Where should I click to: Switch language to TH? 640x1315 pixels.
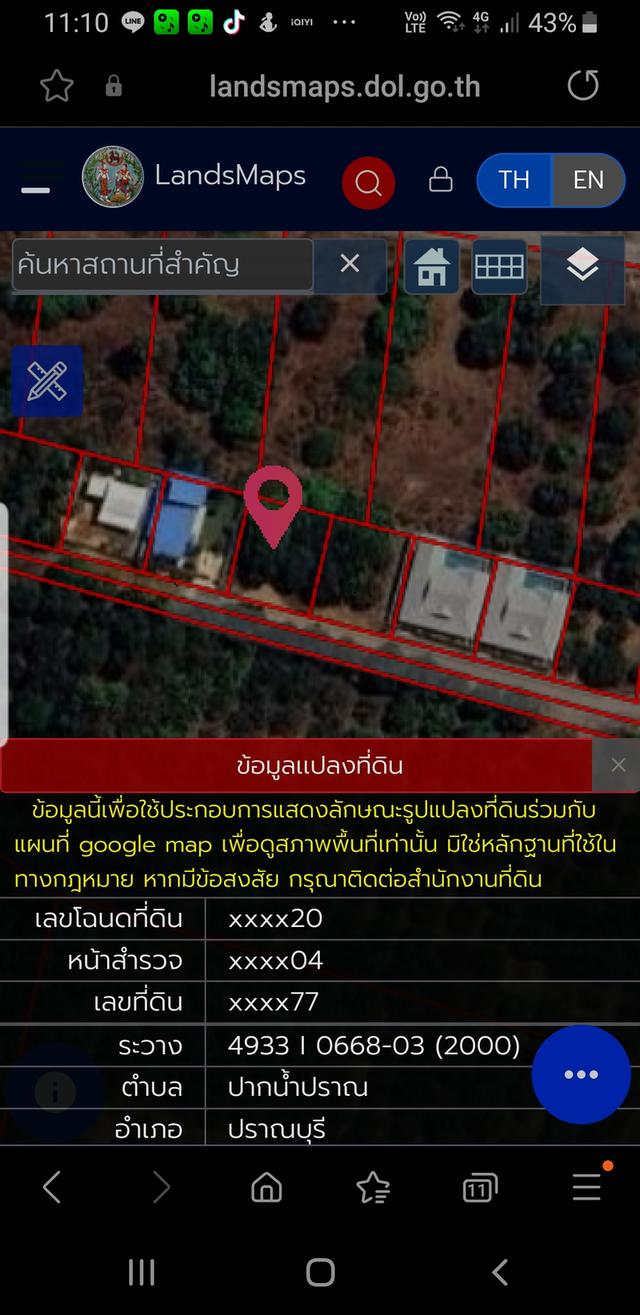[514, 180]
